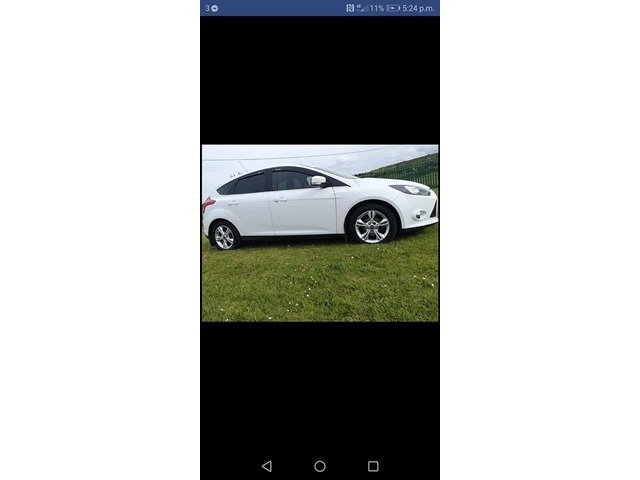Open recent apps with the square button

pyautogui.click(x=373, y=466)
